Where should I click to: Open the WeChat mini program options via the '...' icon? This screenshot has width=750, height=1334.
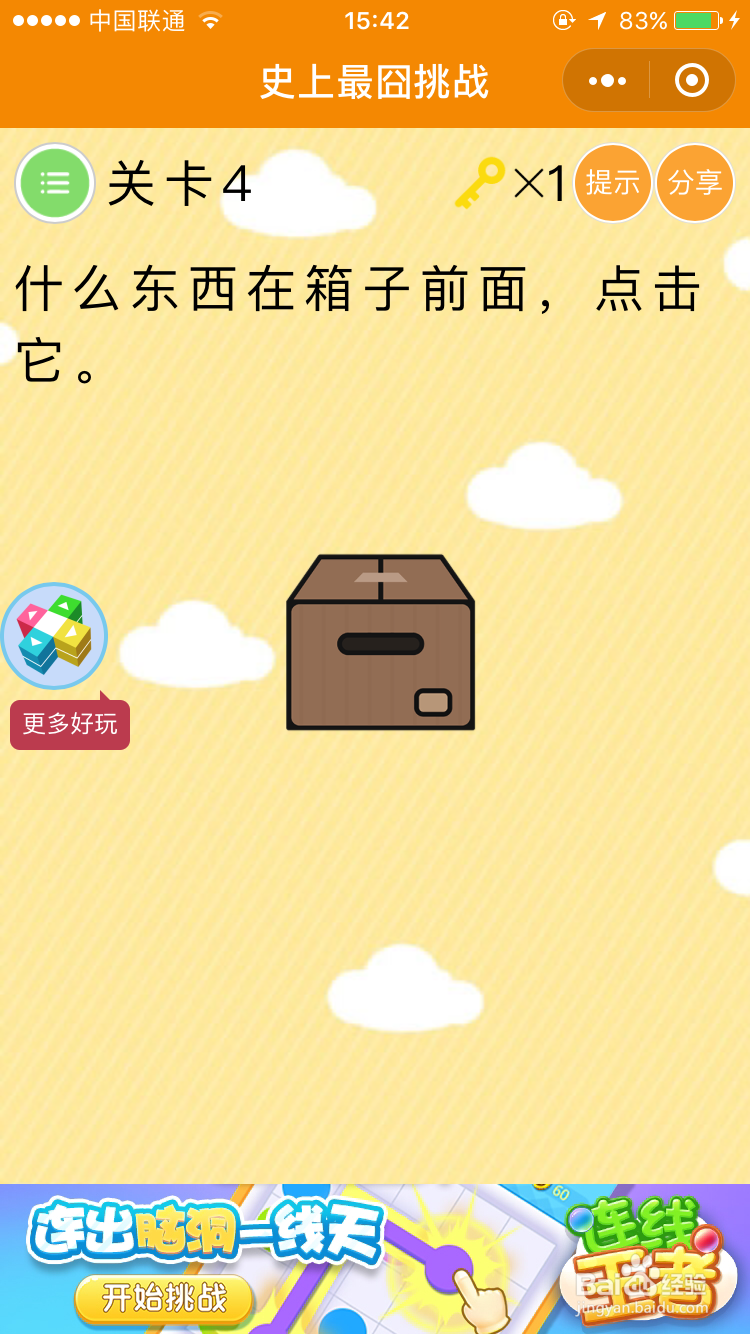[605, 79]
